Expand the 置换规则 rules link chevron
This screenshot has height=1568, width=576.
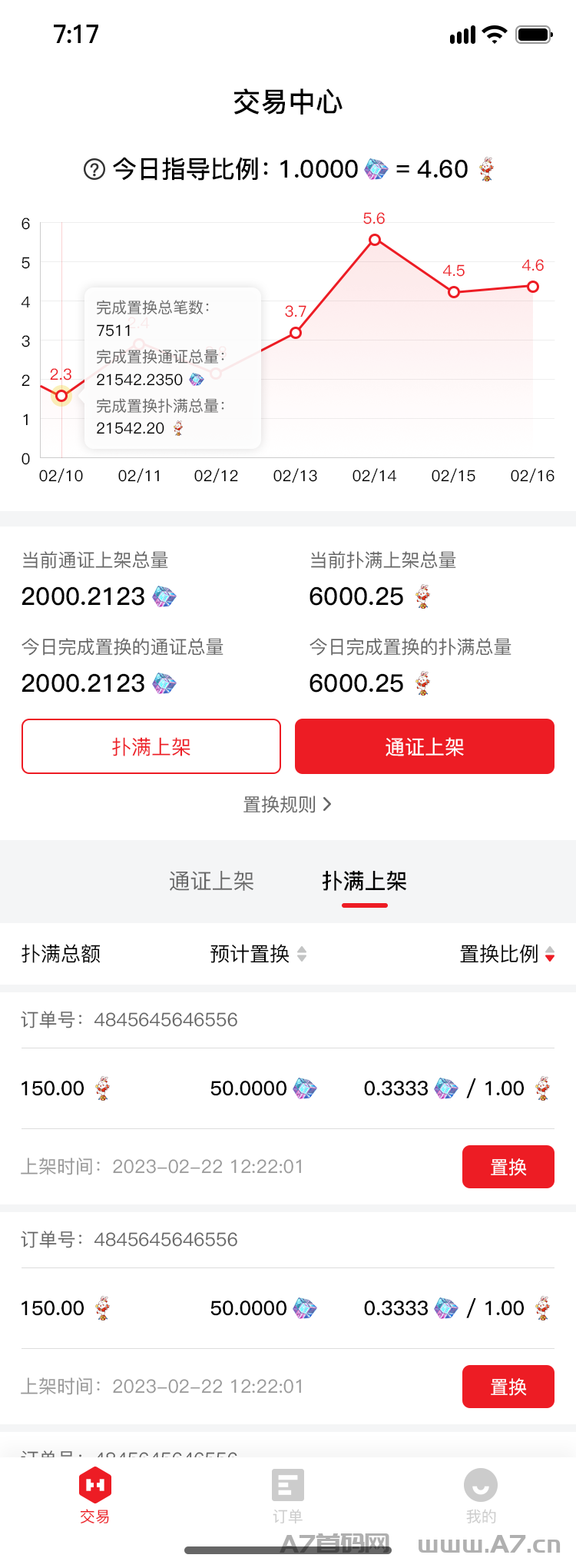click(x=327, y=804)
